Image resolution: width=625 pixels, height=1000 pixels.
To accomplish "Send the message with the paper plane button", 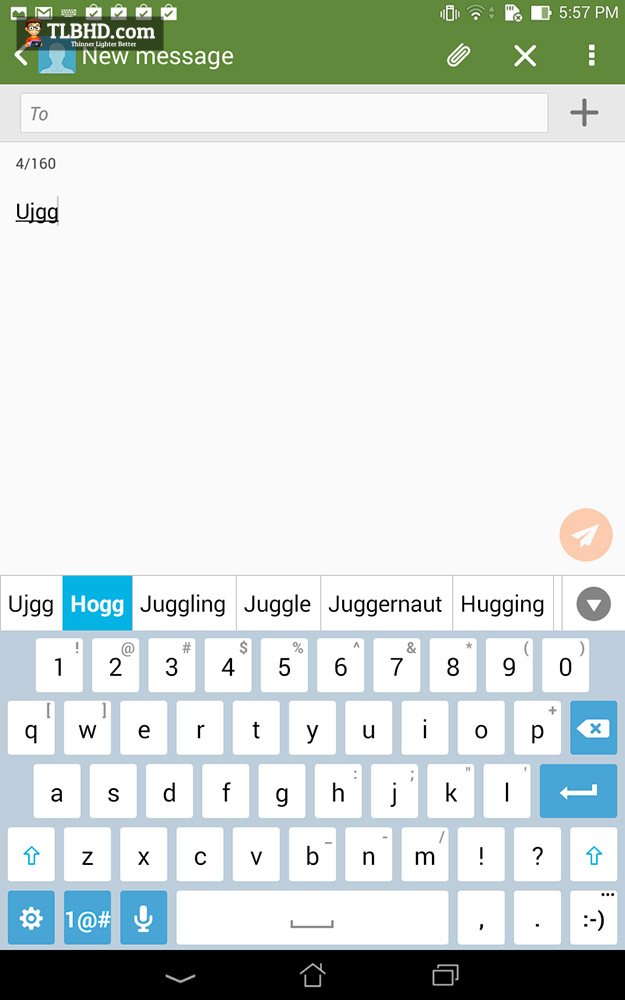I will tap(585, 534).
